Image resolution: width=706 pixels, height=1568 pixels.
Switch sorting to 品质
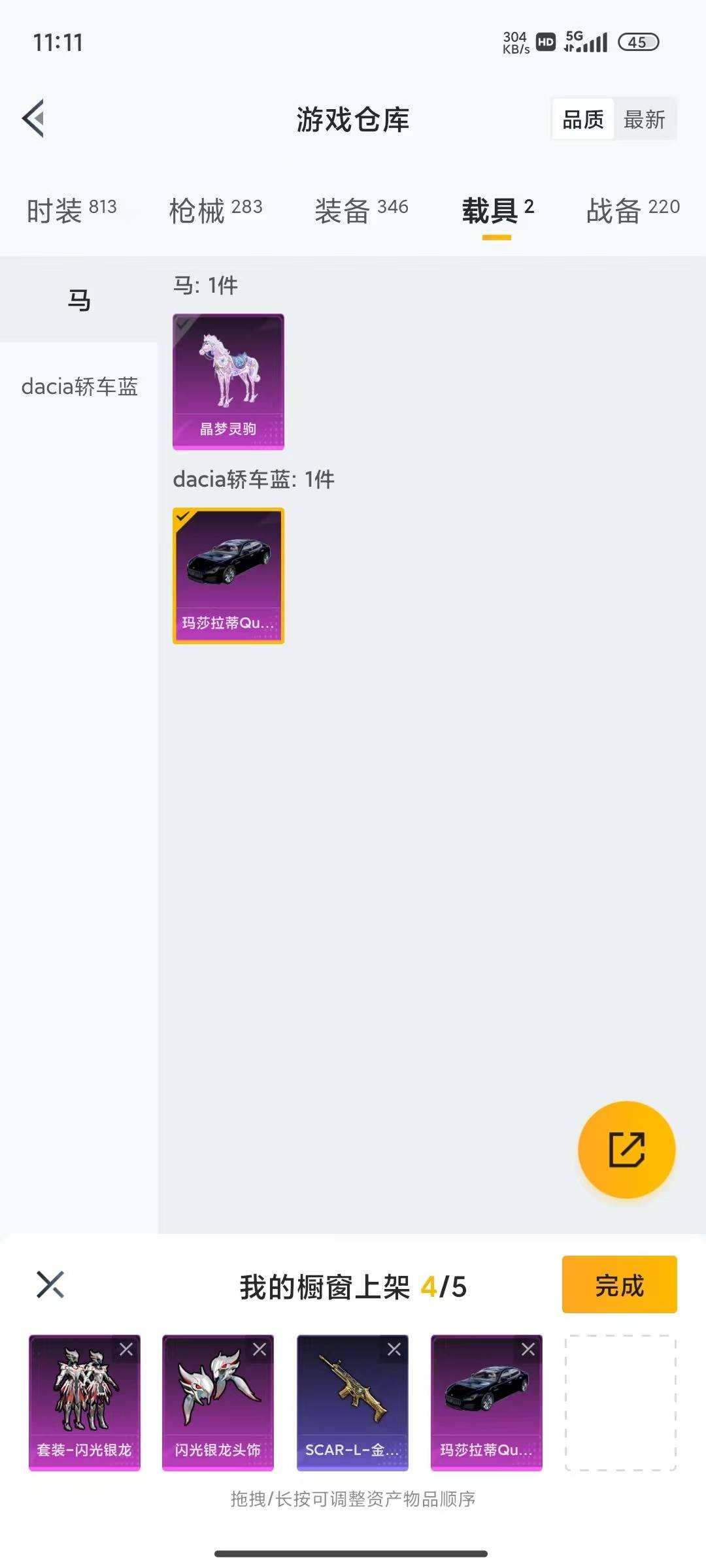(584, 120)
